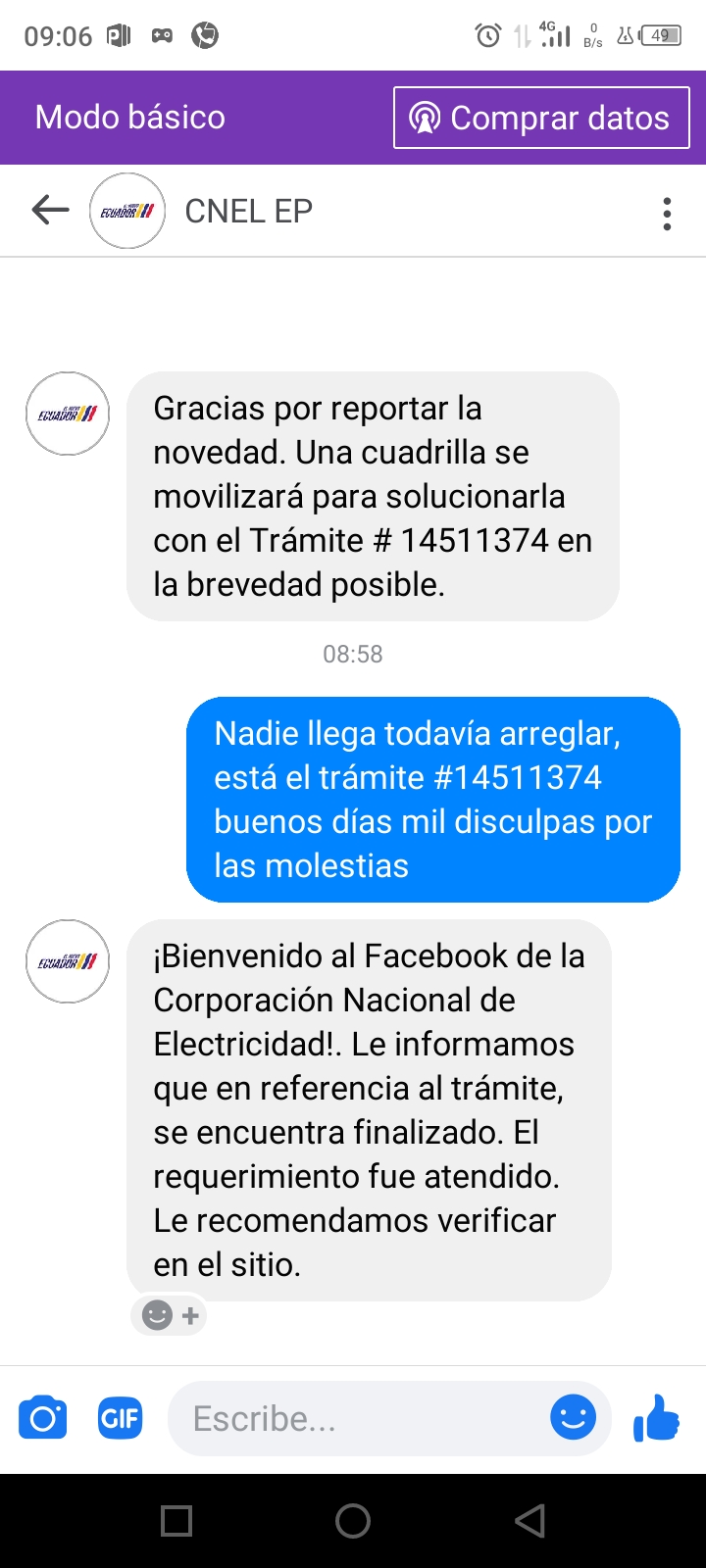Viewport: 706px width, 1568px height.
Task: Open the chat overflow menu
Action: pos(667,213)
